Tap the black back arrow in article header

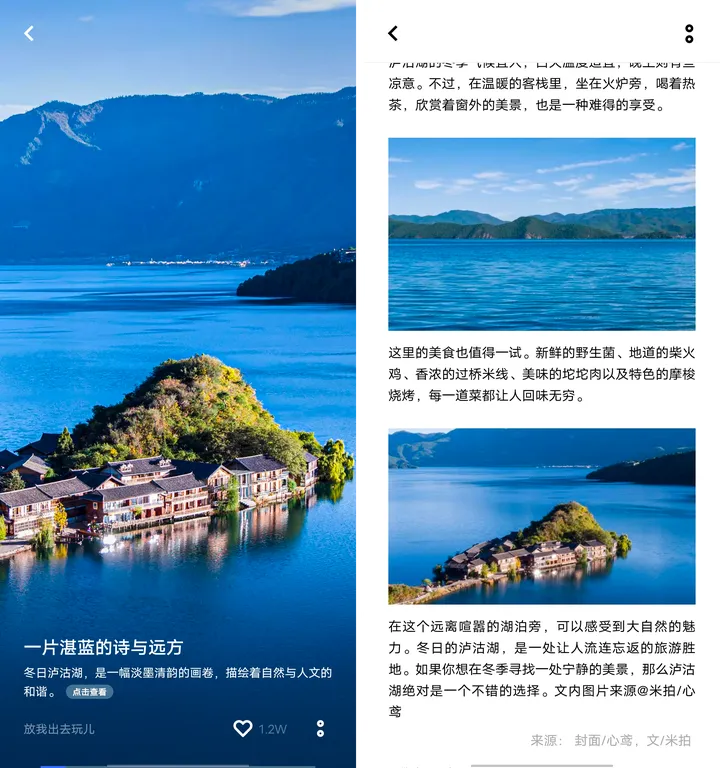tap(393, 34)
